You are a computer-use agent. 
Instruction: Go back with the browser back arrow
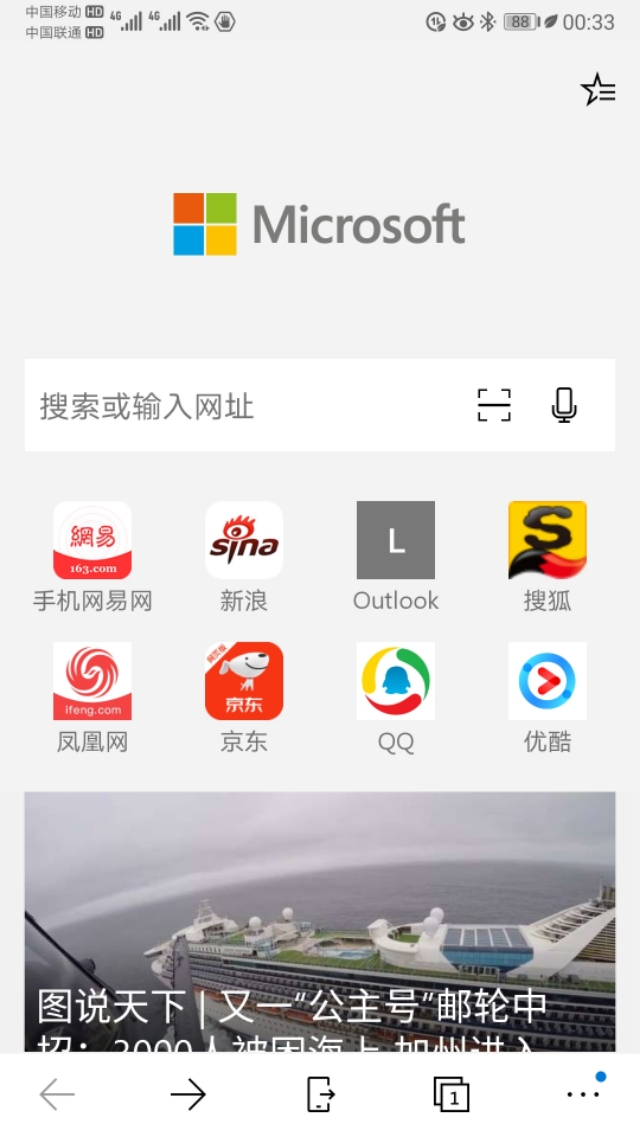(57, 1095)
